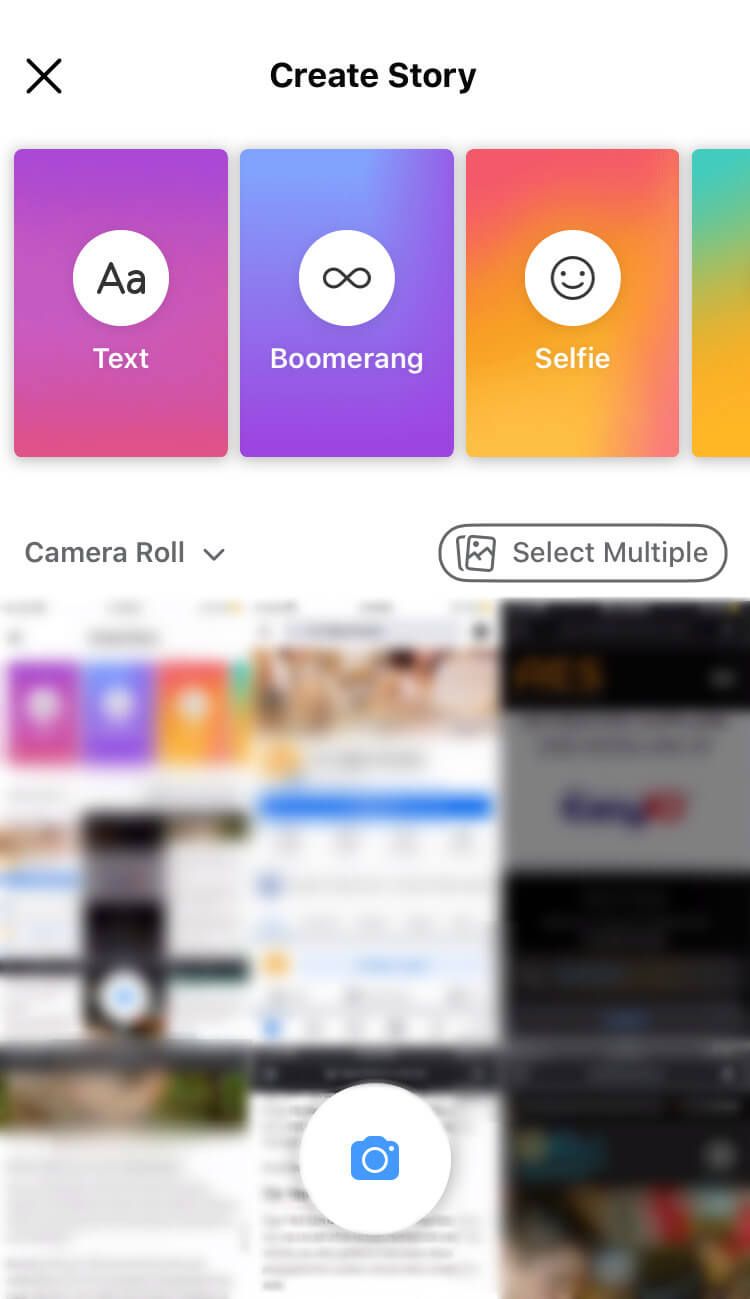Create a Text story

pos(121,303)
